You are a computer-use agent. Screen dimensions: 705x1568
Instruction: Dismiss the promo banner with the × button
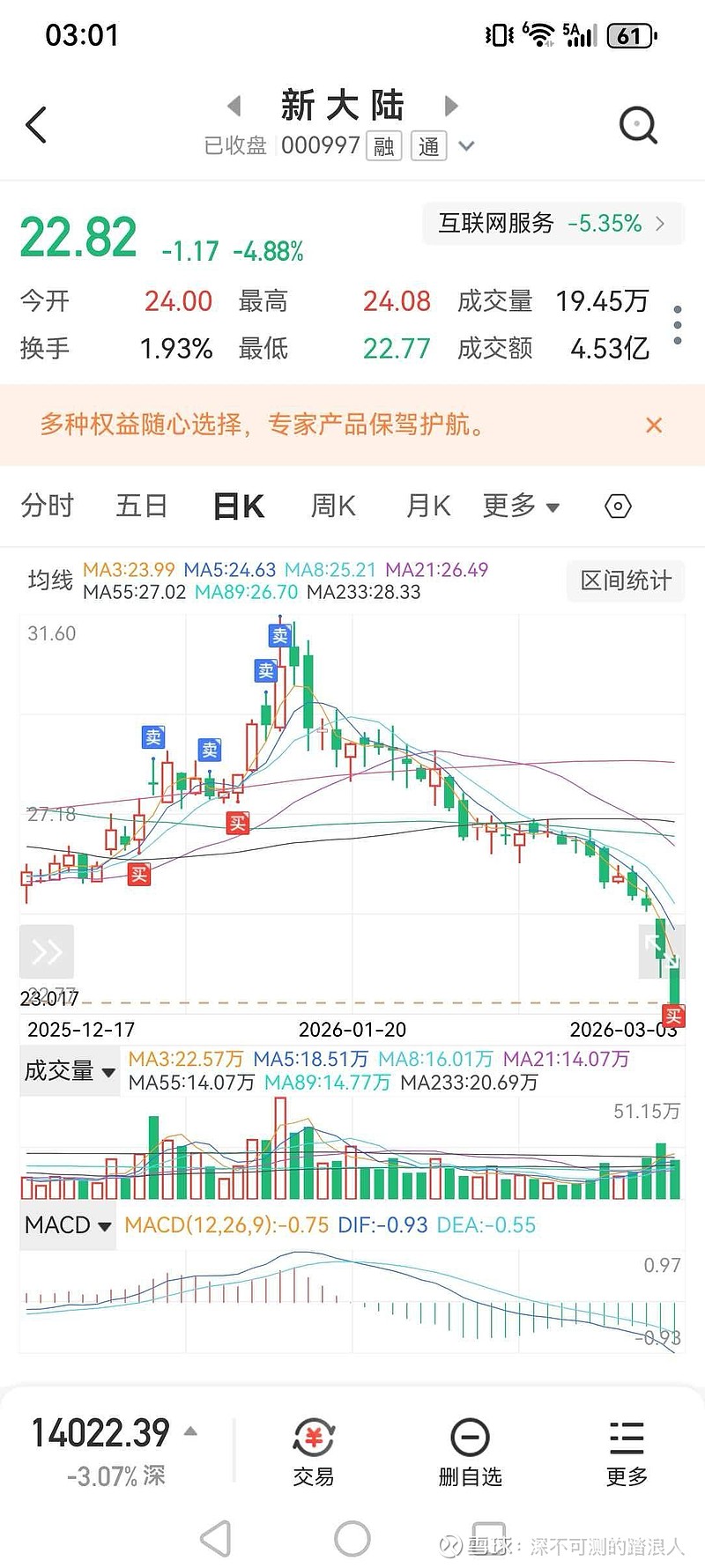point(653,425)
